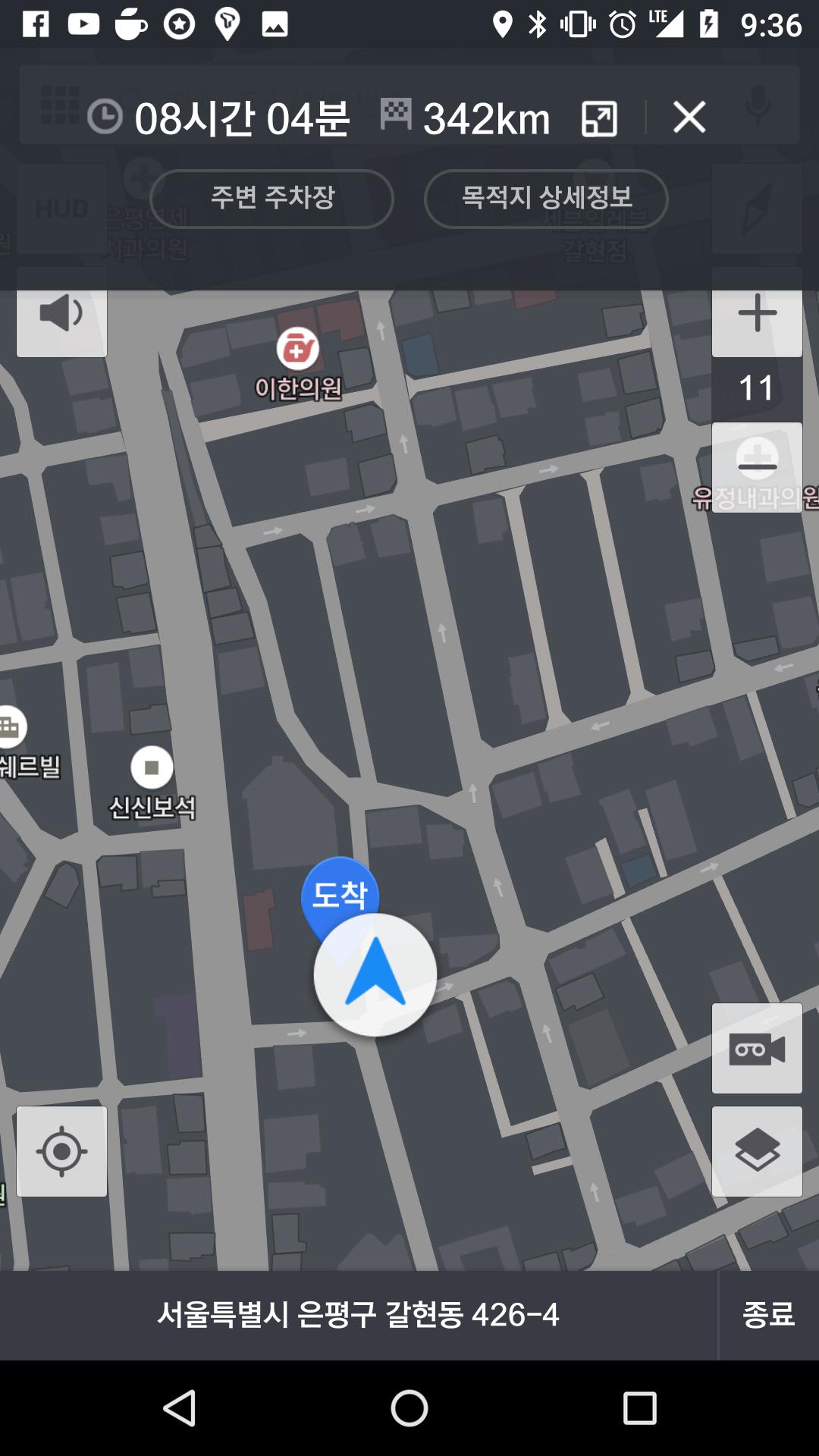Tap 주변 주차장 nearby parking button
This screenshot has height=1456, width=819.
(x=271, y=199)
